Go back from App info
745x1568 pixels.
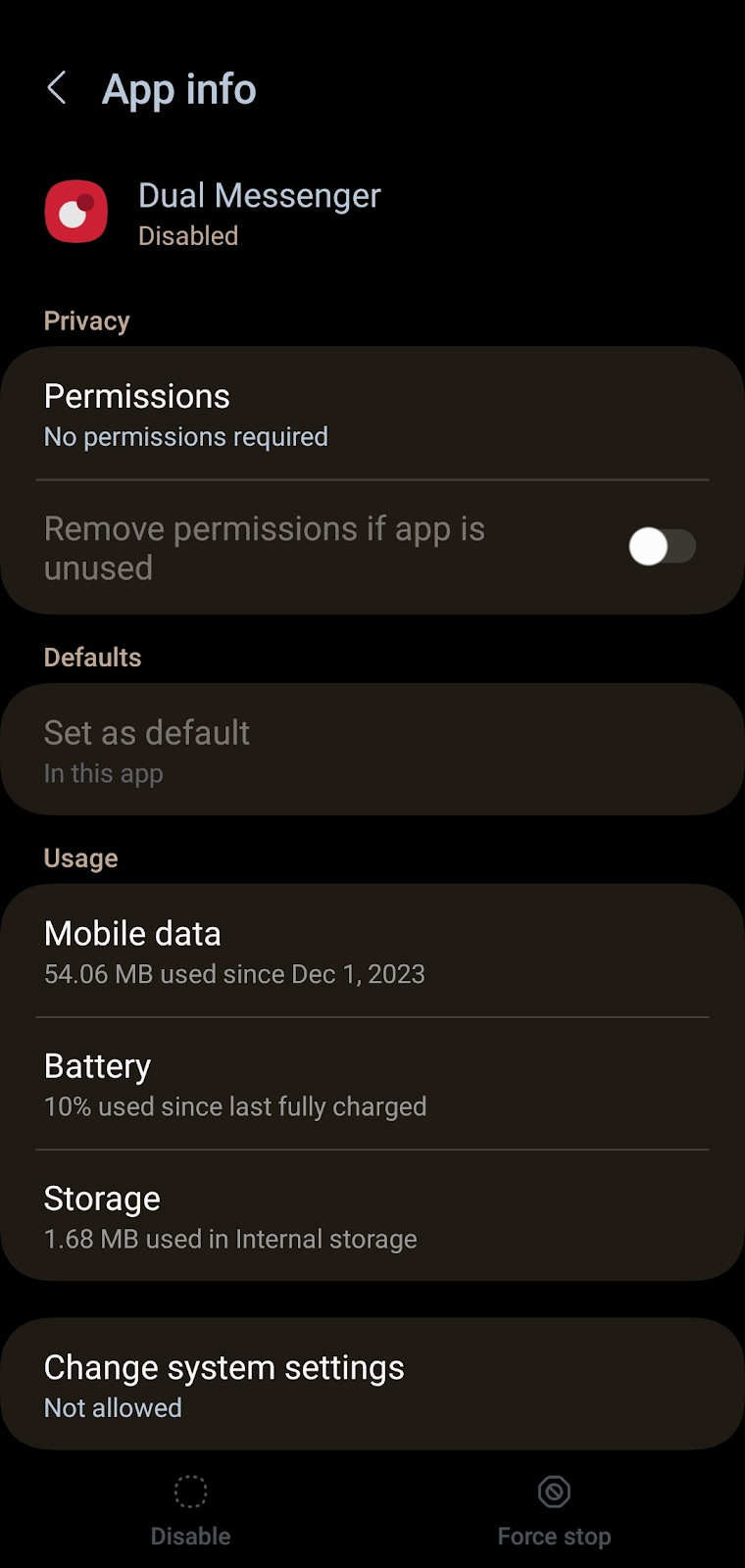57,88
